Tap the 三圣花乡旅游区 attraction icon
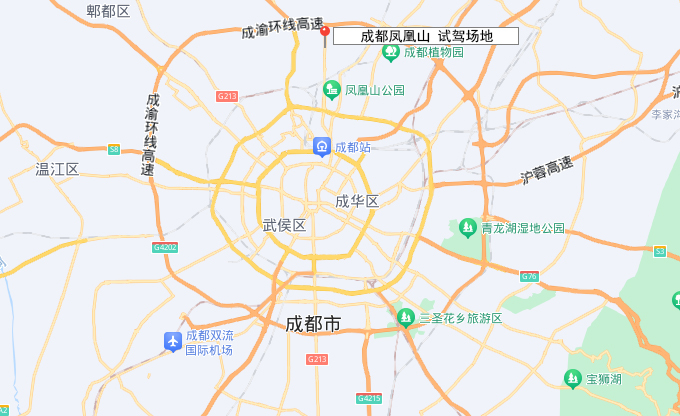This screenshot has width=680, height=416. pyautogui.click(x=405, y=318)
